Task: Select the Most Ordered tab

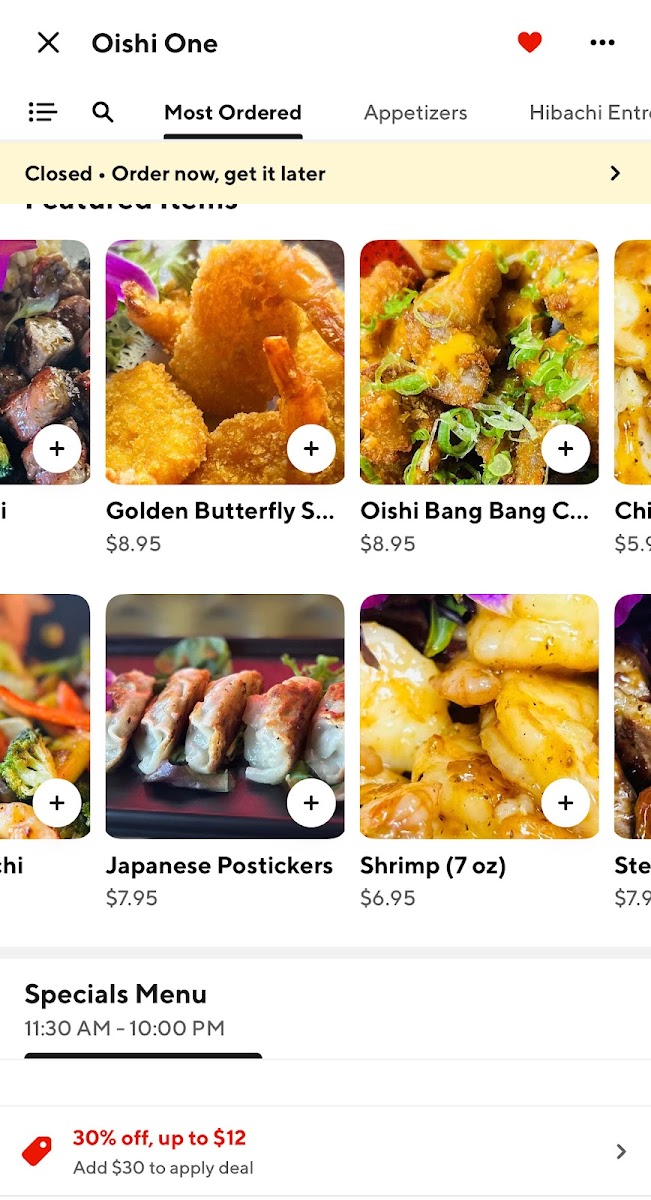Action: [232, 113]
